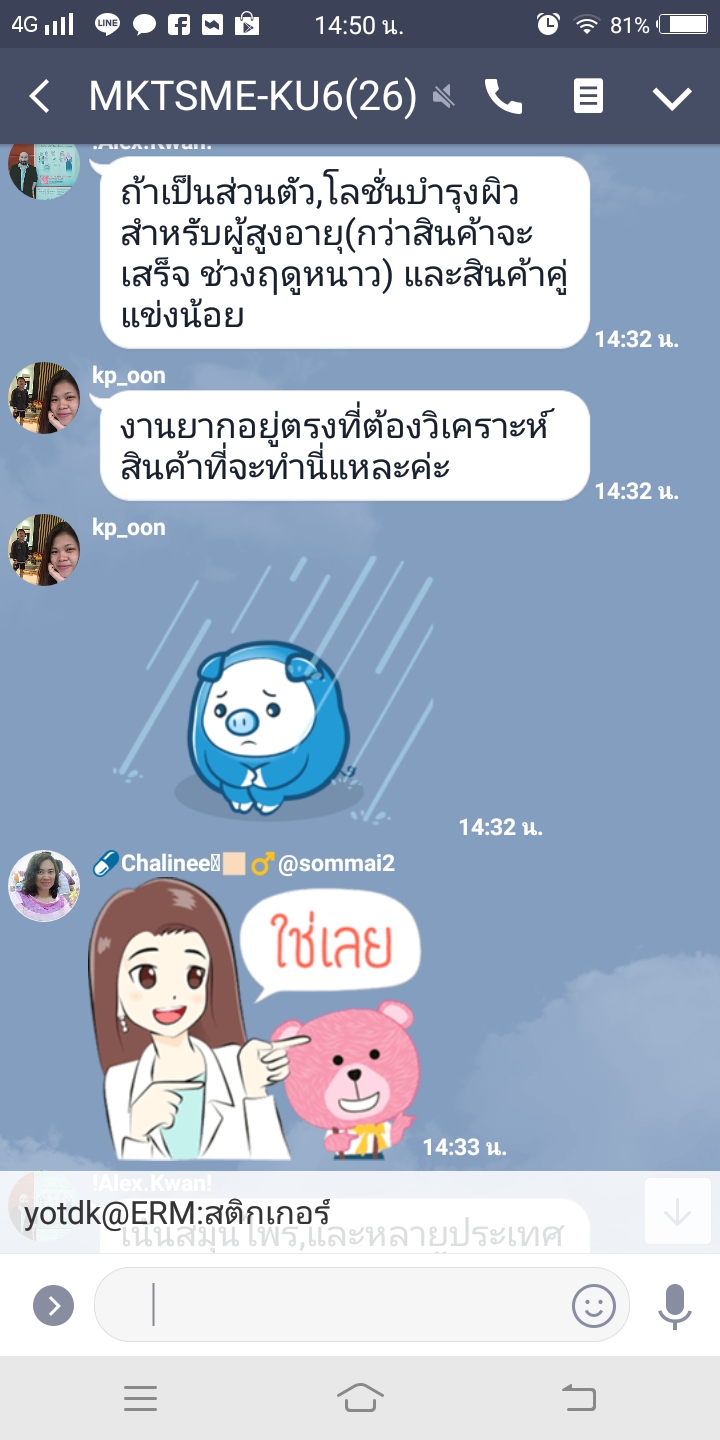
Task: Jump to latest message with down arrow
Action: pyautogui.click(x=677, y=1212)
